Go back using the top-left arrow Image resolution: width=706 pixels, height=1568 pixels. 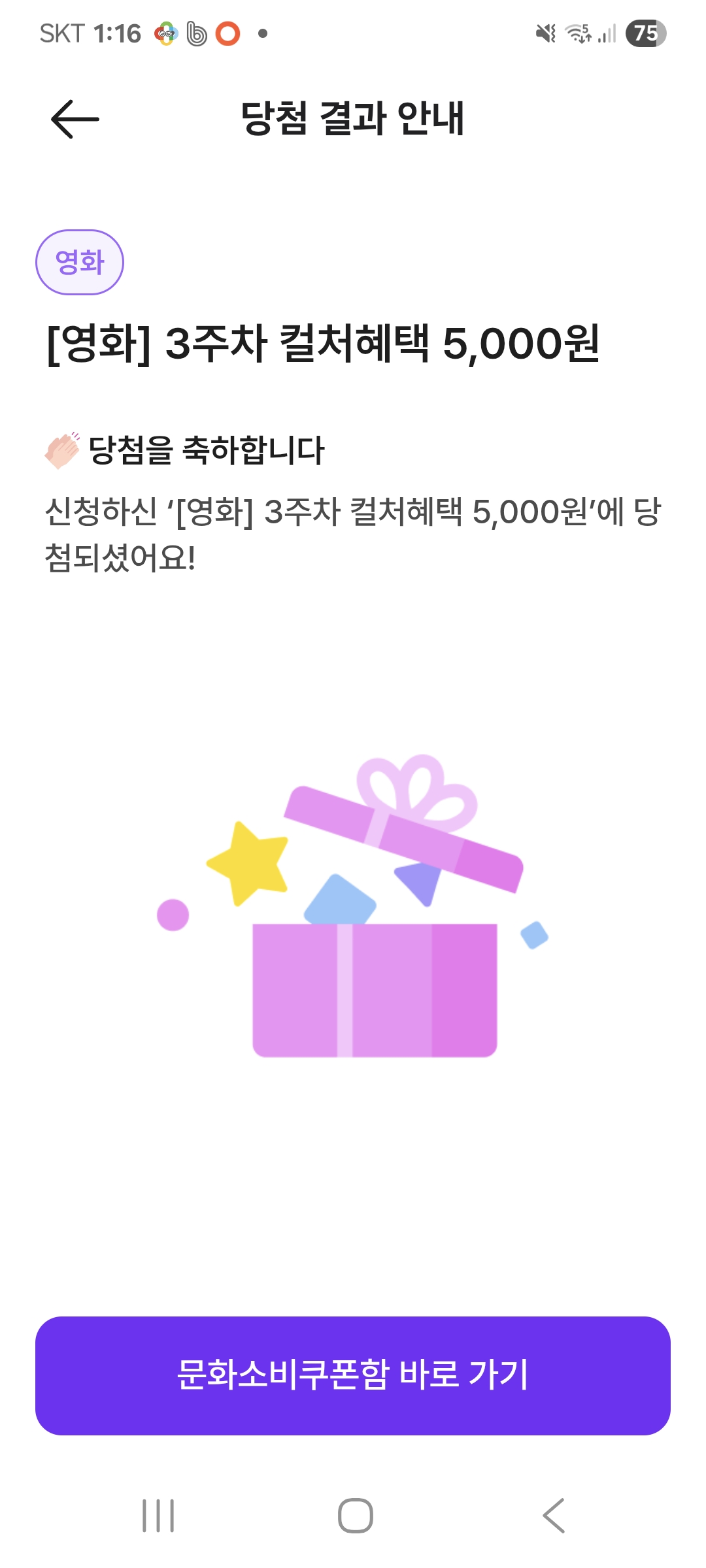pos(75,119)
